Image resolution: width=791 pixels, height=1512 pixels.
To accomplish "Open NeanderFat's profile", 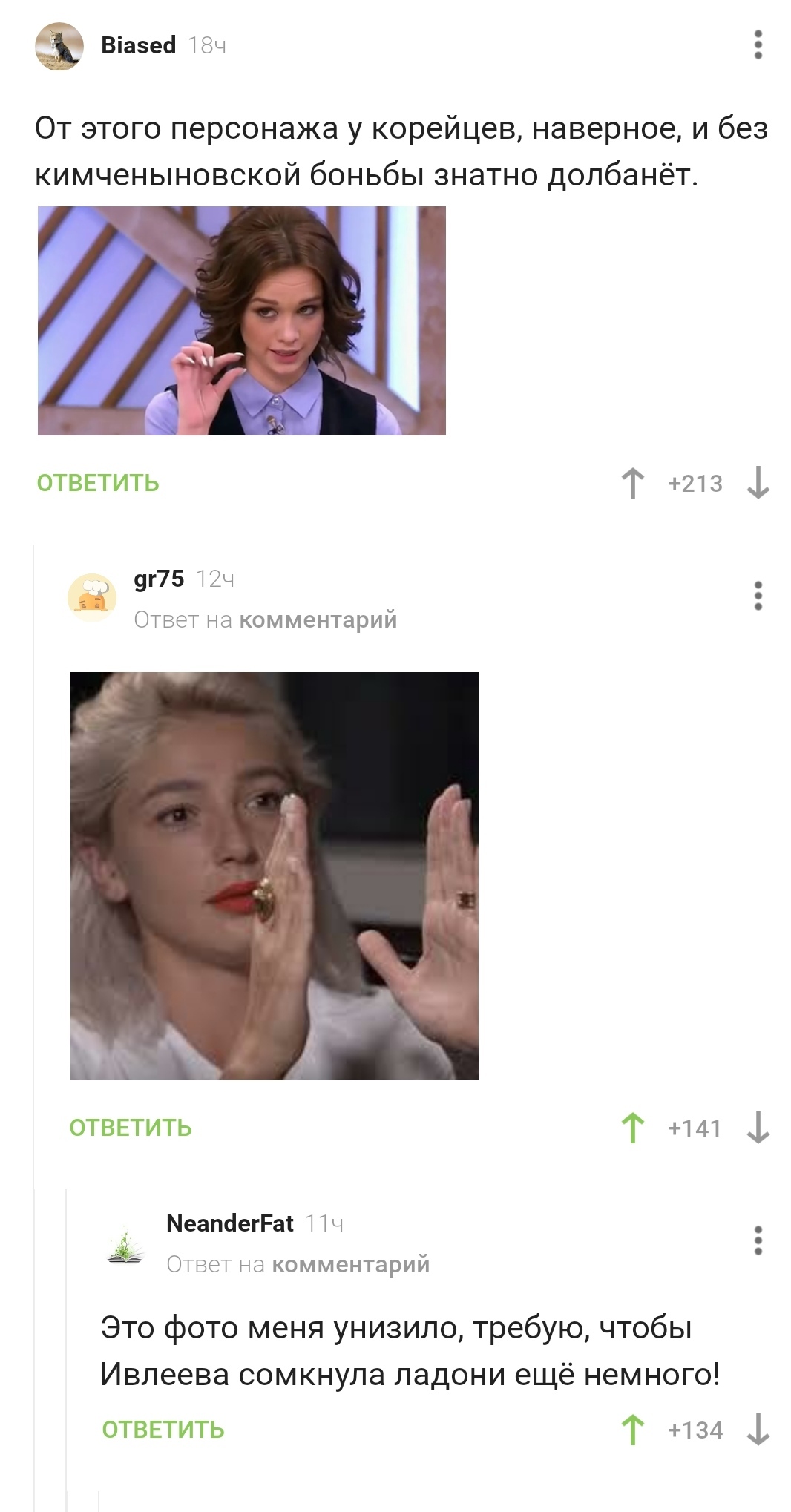I will click(229, 1223).
